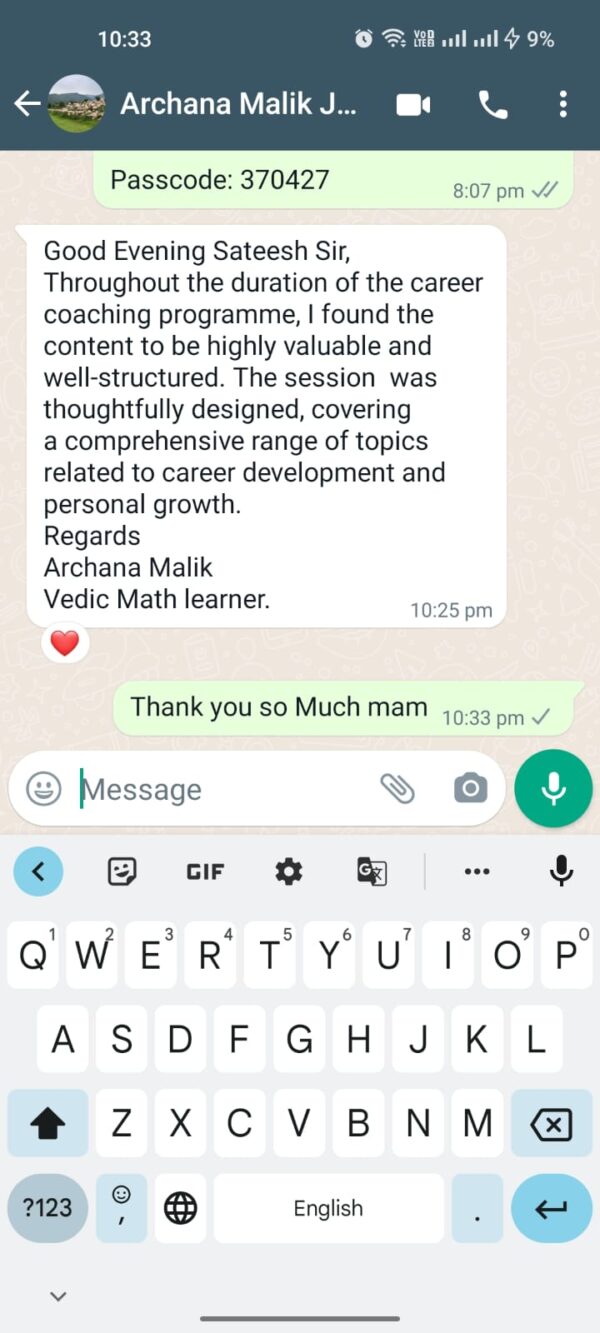Collapse the keyboard toolbar with the arrow
This screenshot has height=1333, width=600.
[x=38, y=872]
